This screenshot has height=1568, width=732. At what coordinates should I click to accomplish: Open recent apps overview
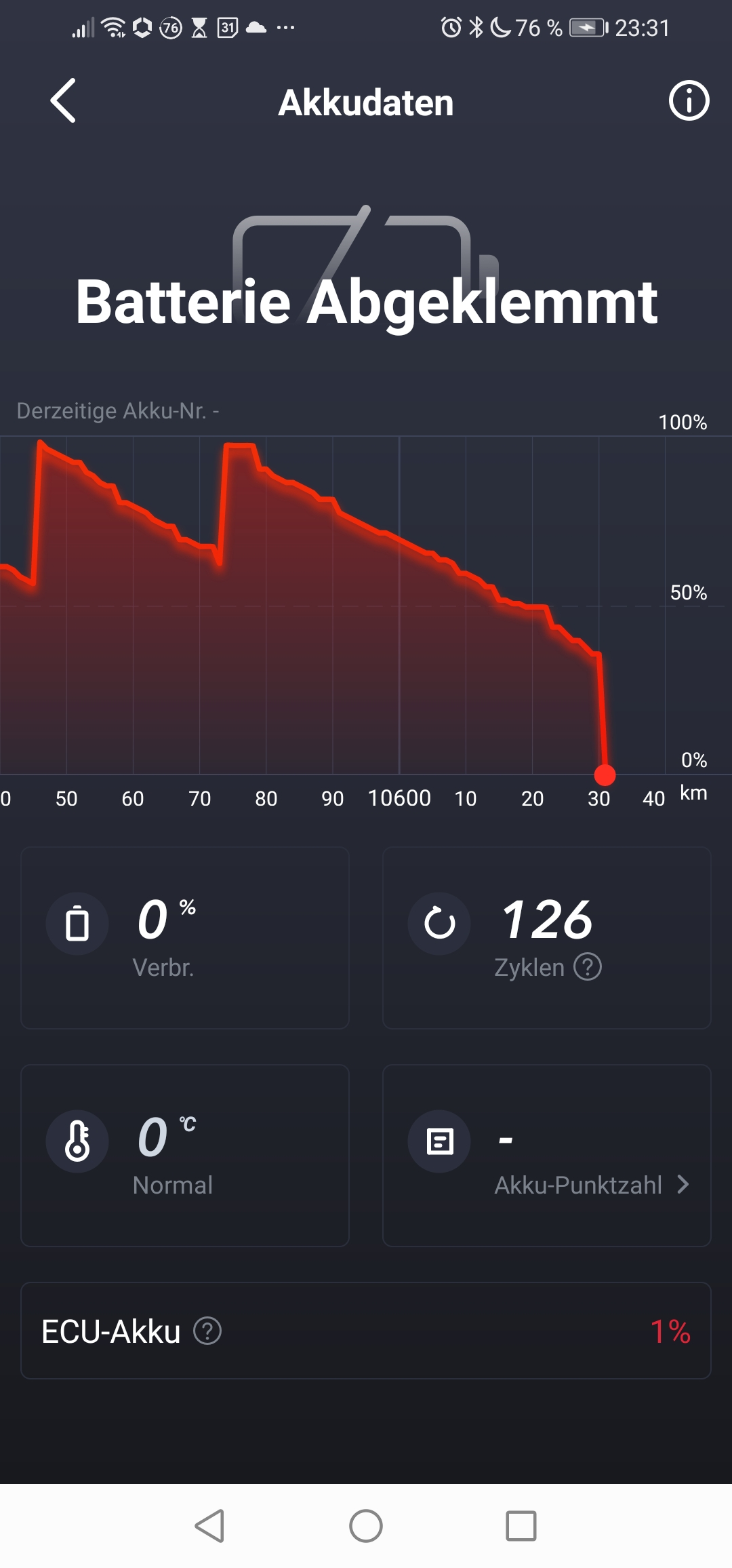tap(521, 1526)
